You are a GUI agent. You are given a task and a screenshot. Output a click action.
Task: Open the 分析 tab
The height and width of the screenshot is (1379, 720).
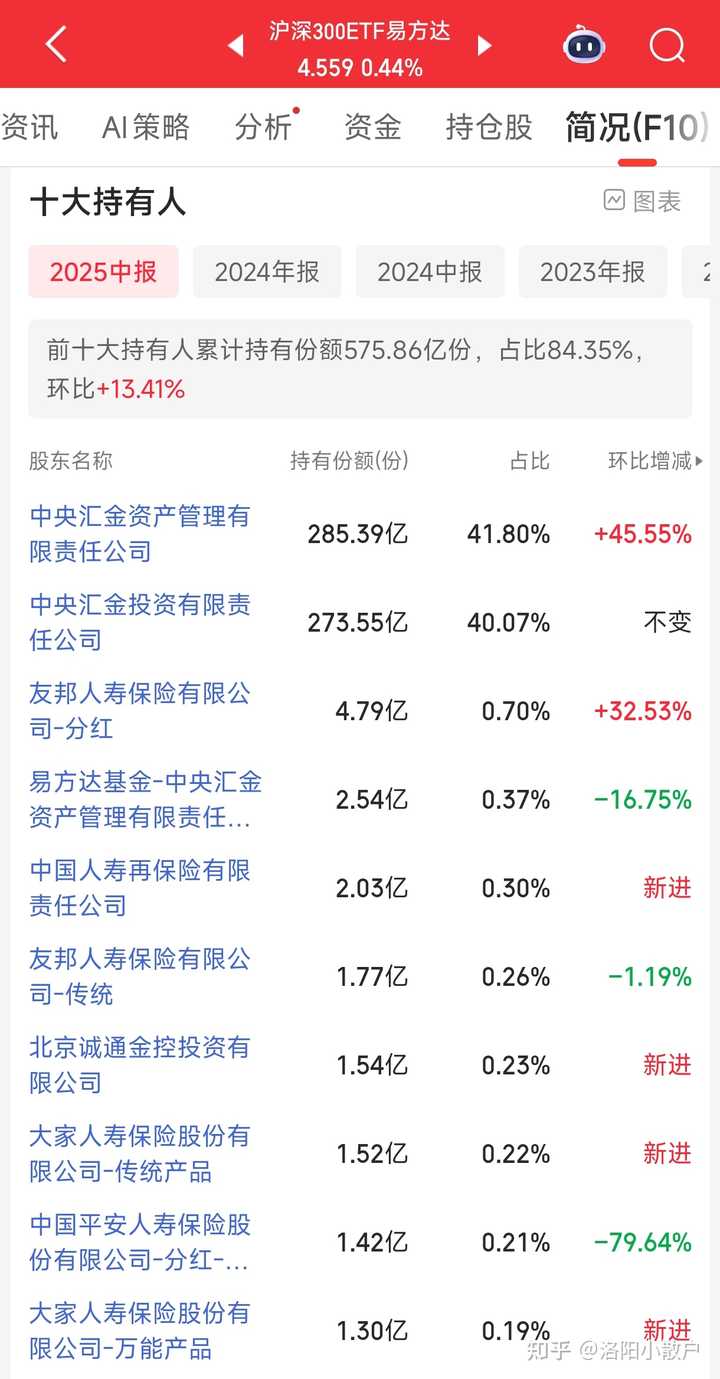coord(264,127)
